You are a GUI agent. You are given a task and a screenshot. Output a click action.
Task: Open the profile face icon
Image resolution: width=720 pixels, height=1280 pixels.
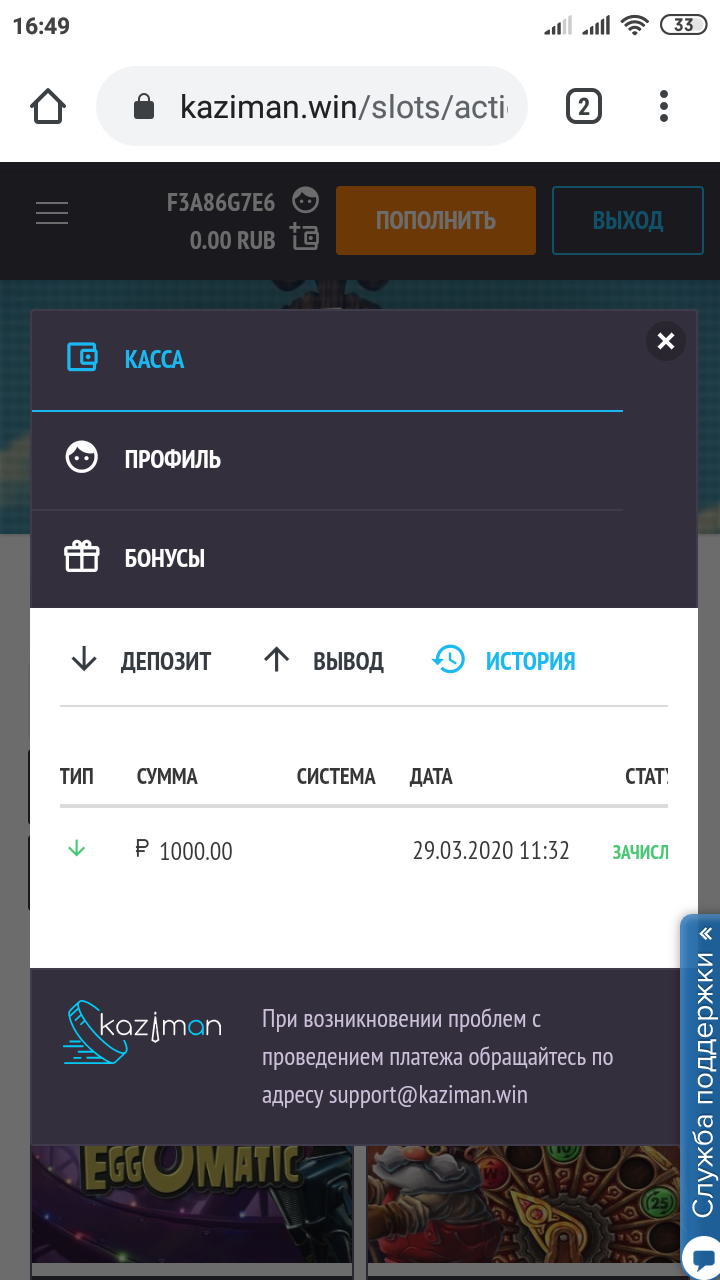[x=305, y=200]
